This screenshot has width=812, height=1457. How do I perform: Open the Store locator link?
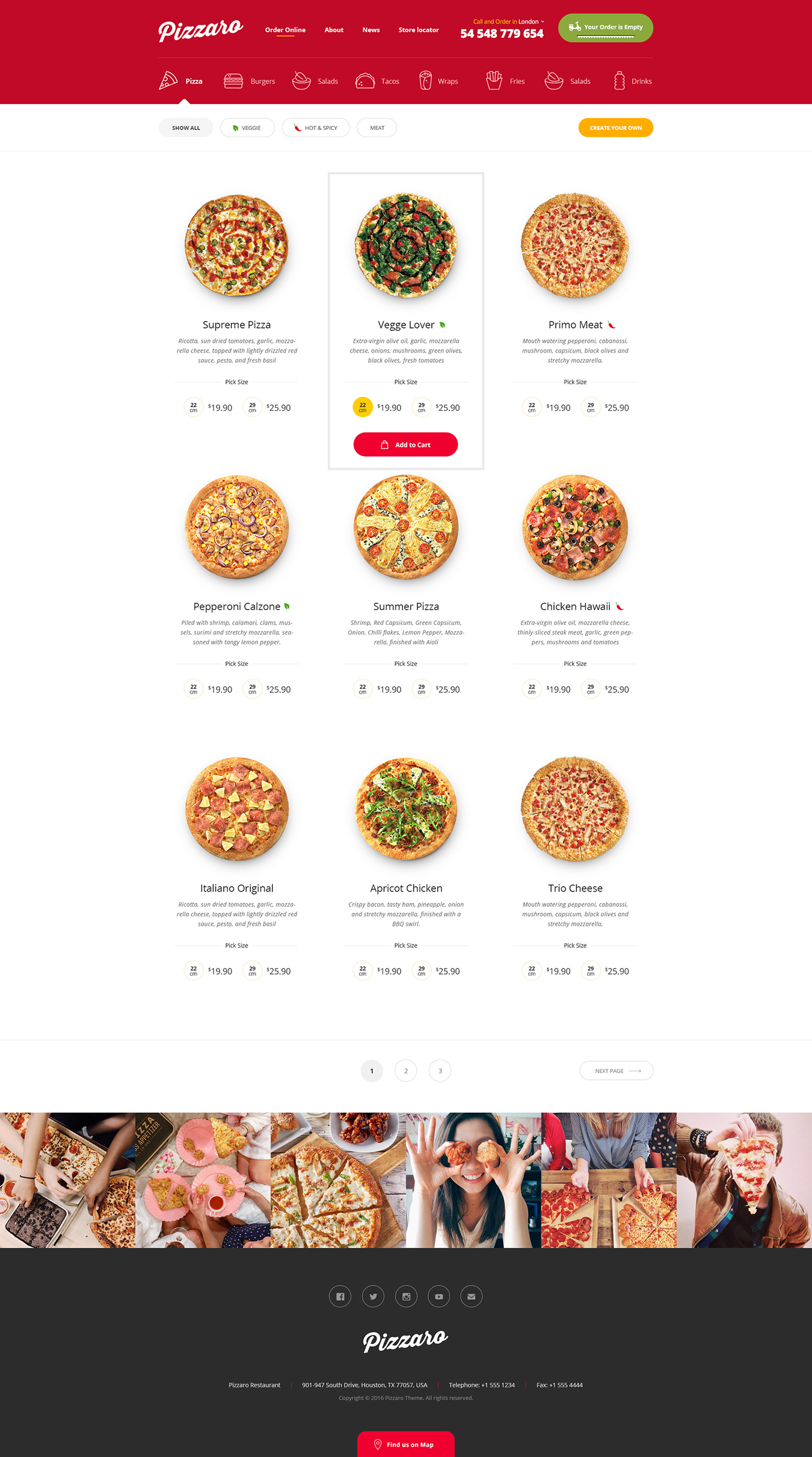tap(418, 30)
